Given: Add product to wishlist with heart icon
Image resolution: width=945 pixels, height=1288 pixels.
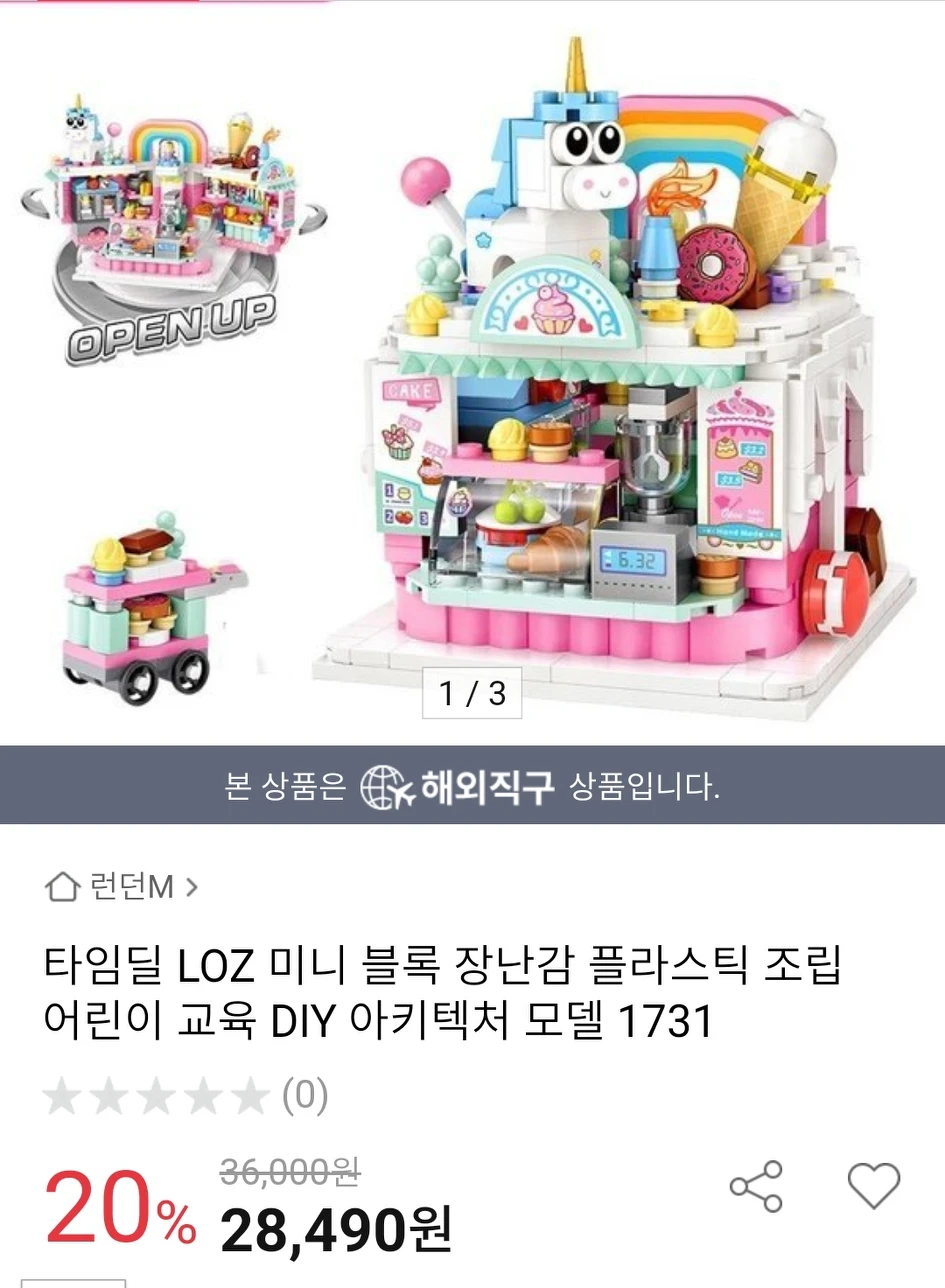Looking at the screenshot, I should [874, 1186].
